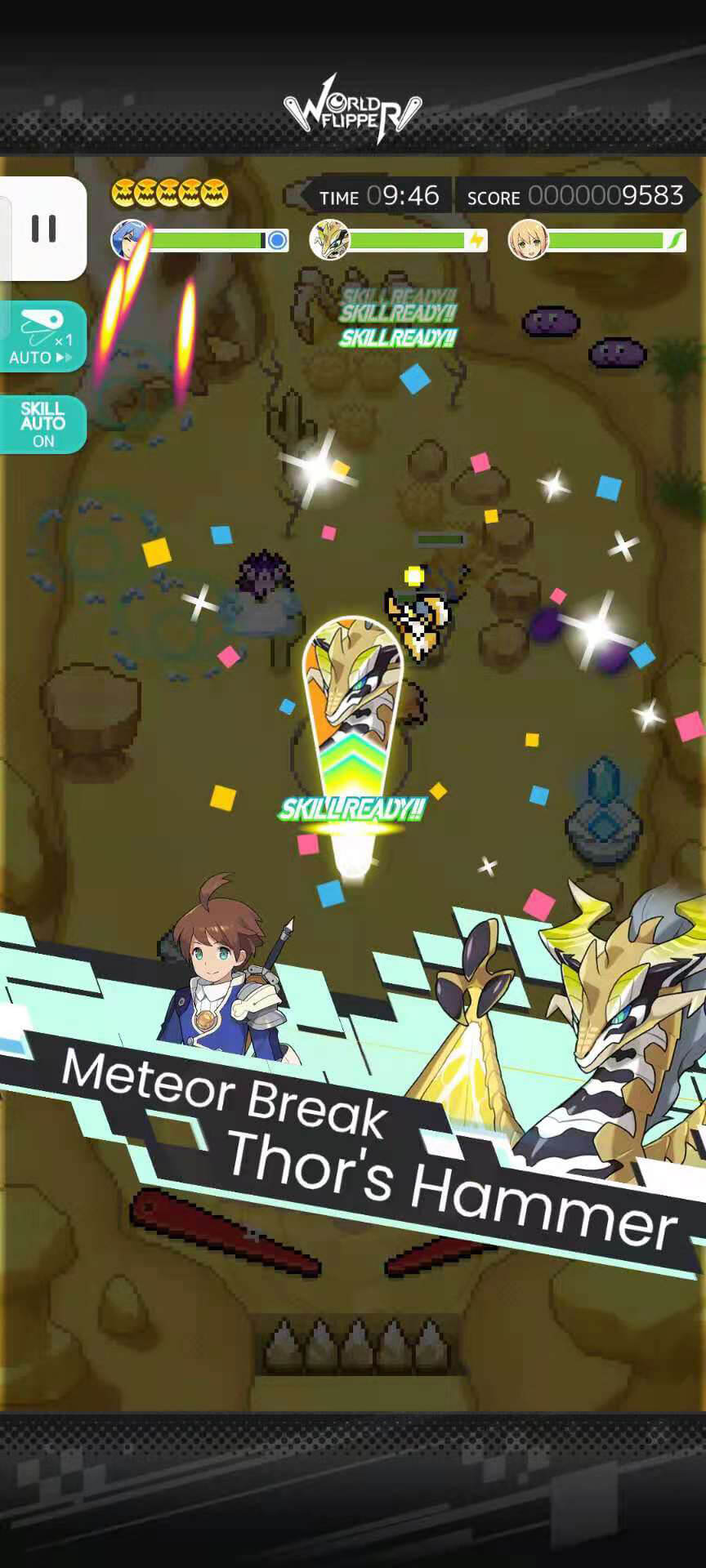Tap the blonde character's skill portrait
The height and width of the screenshot is (1568, 706).
click(528, 240)
